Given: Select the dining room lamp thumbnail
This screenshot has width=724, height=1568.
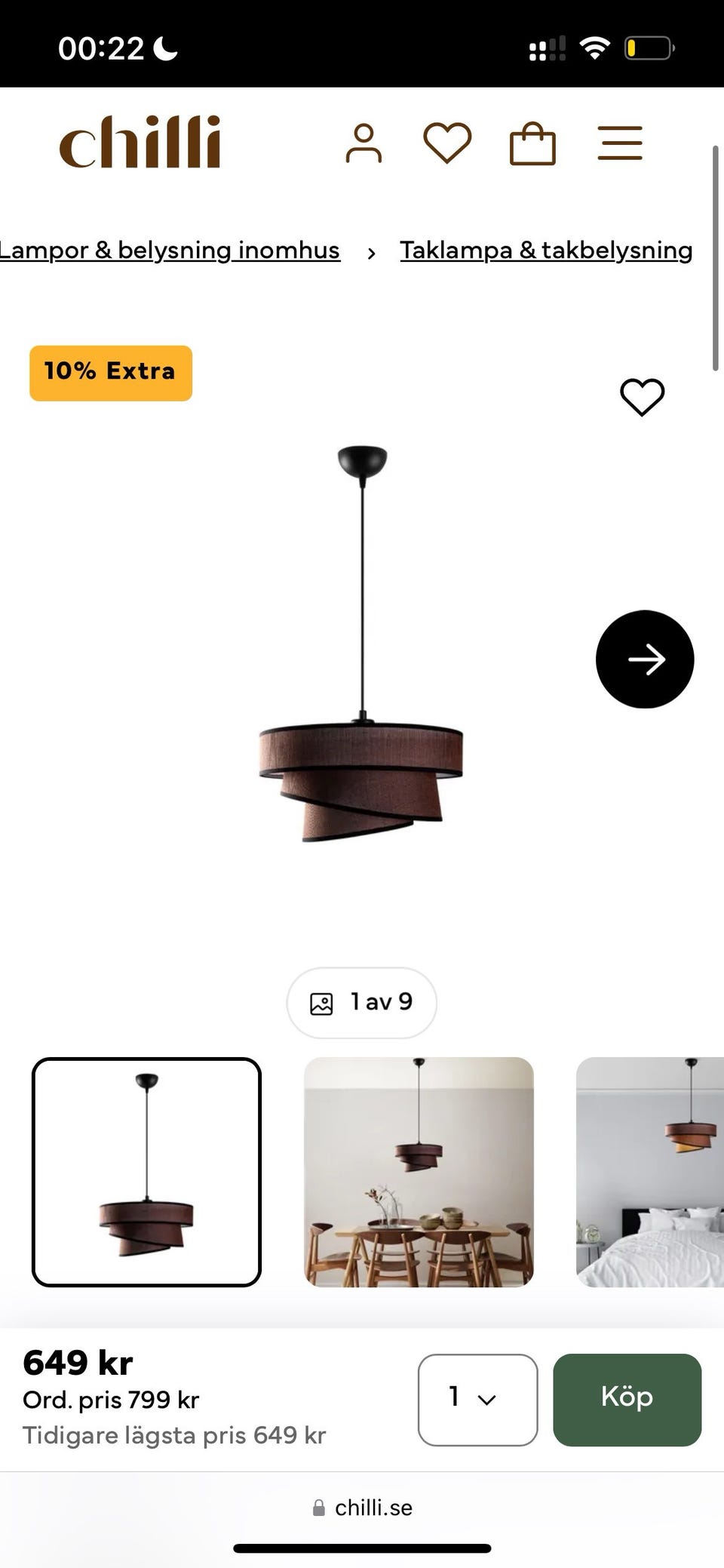Looking at the screenshot, I should pyautogui.click(x=419, y=1171).
